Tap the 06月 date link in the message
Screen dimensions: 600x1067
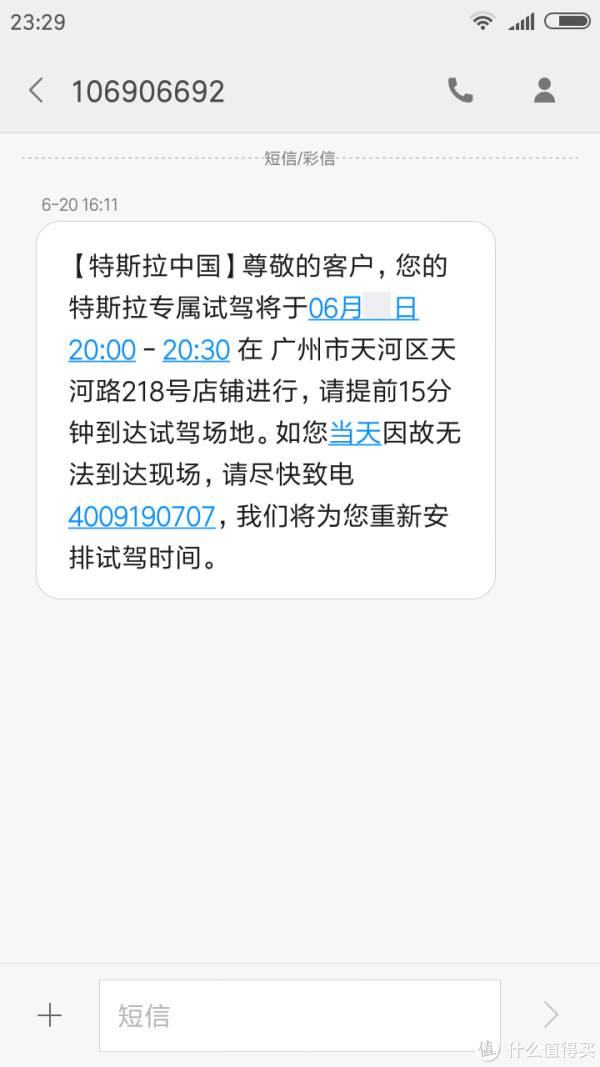point(363,308)
